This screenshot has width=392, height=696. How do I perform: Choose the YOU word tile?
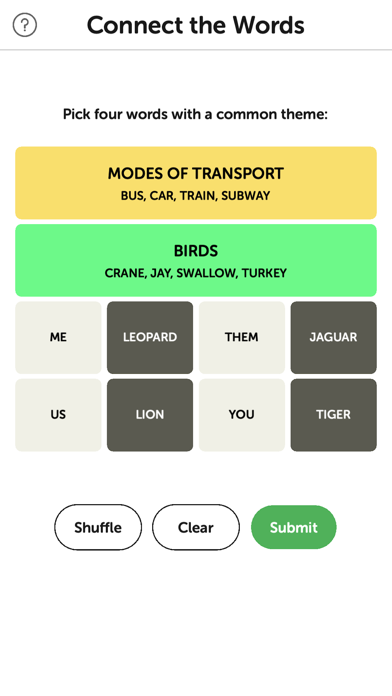[x=242, y=415]
